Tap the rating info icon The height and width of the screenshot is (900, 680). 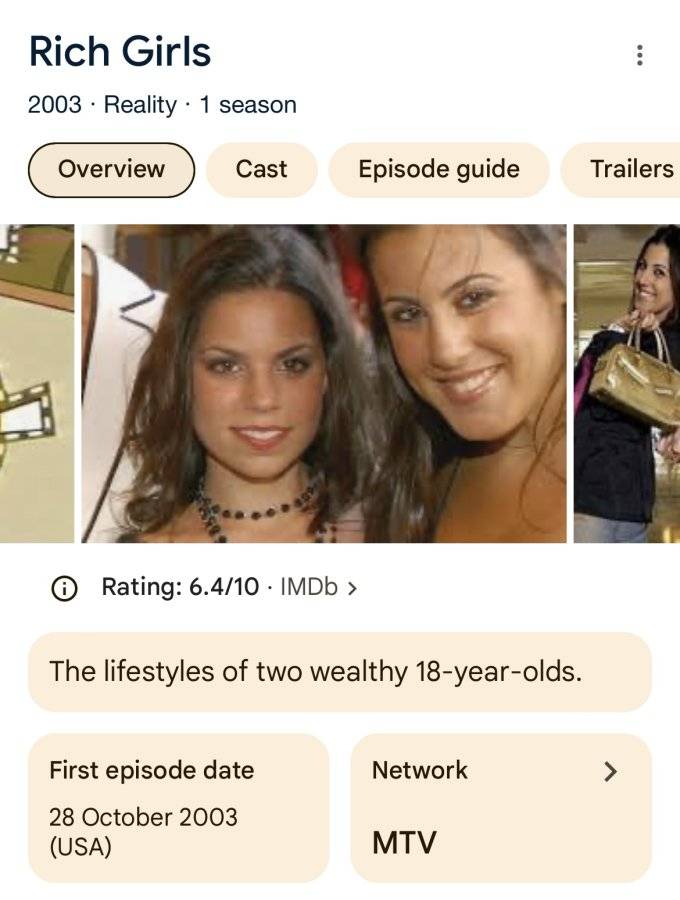click(64, 588)
